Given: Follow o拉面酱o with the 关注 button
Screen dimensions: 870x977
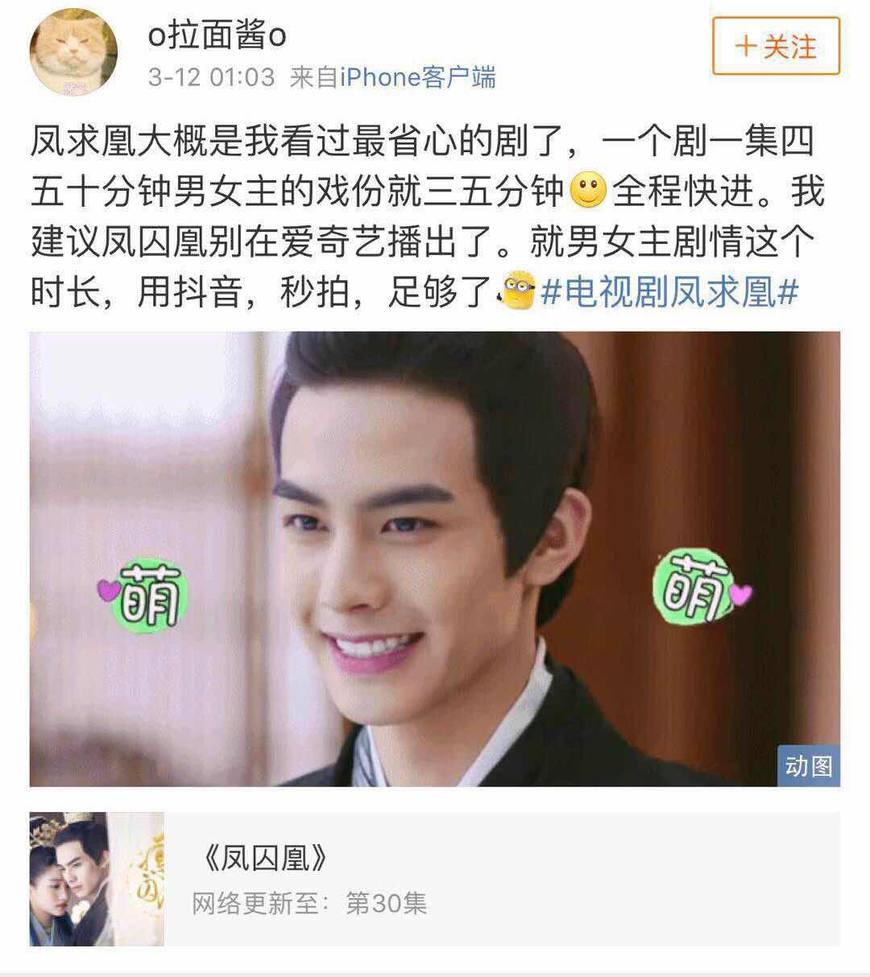Looking at the screenshot, I should tap(775, 47).
